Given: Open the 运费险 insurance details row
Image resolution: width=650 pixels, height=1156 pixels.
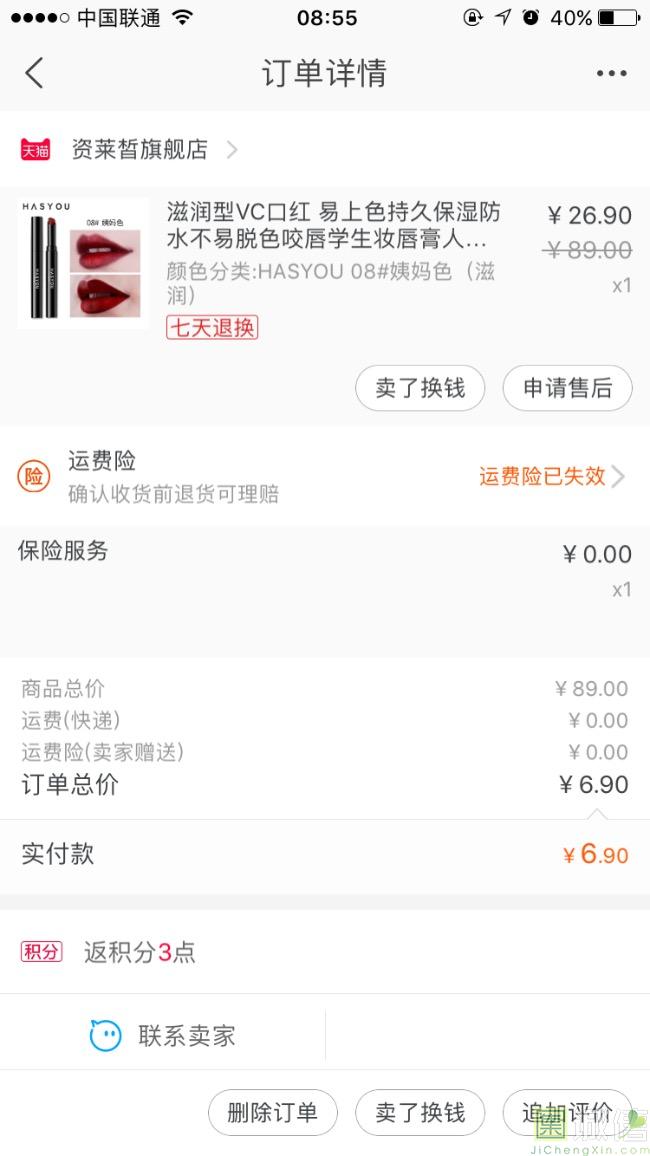Looking at the screenshot, I should point(325,476).
